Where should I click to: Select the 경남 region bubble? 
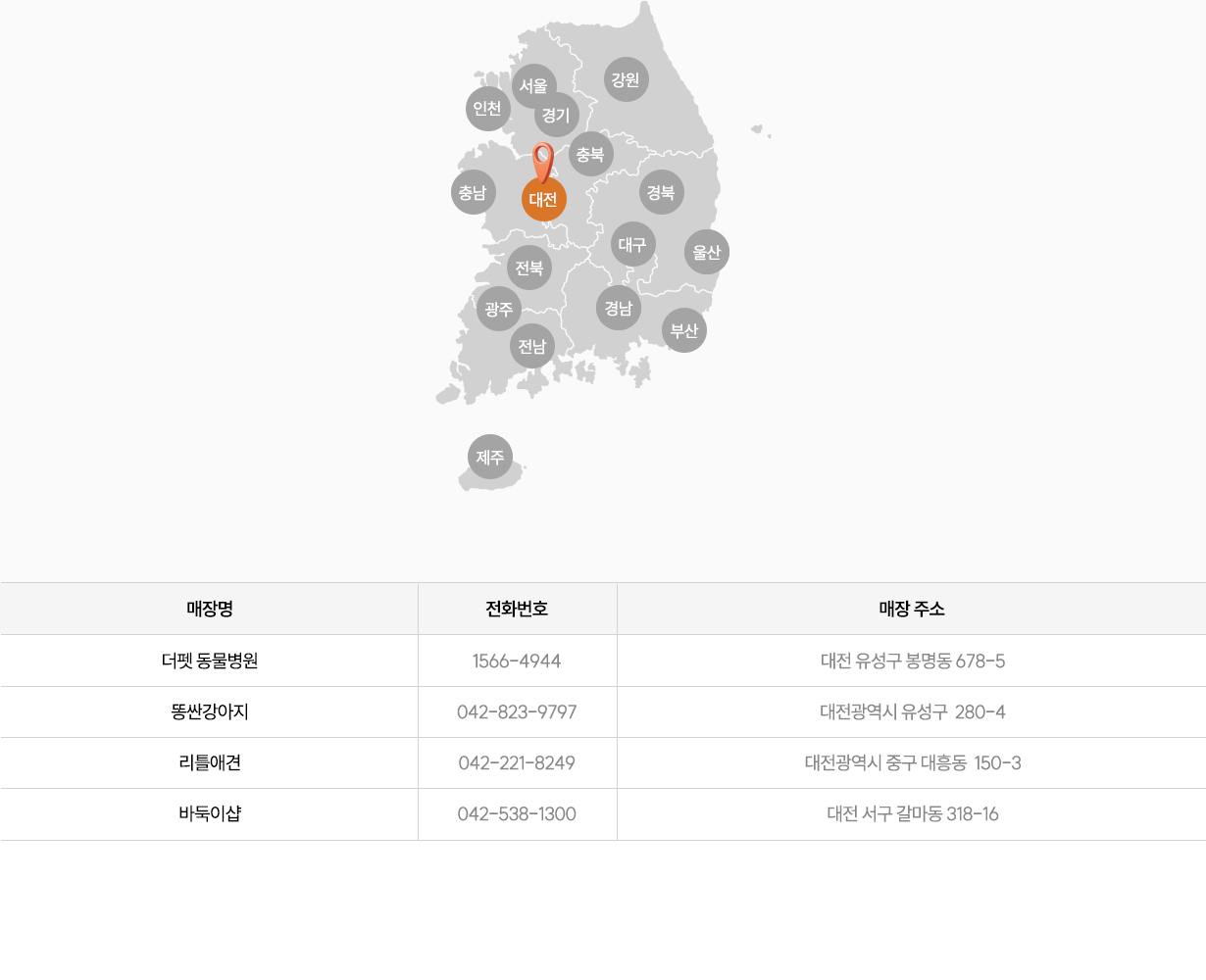(619, 308)
